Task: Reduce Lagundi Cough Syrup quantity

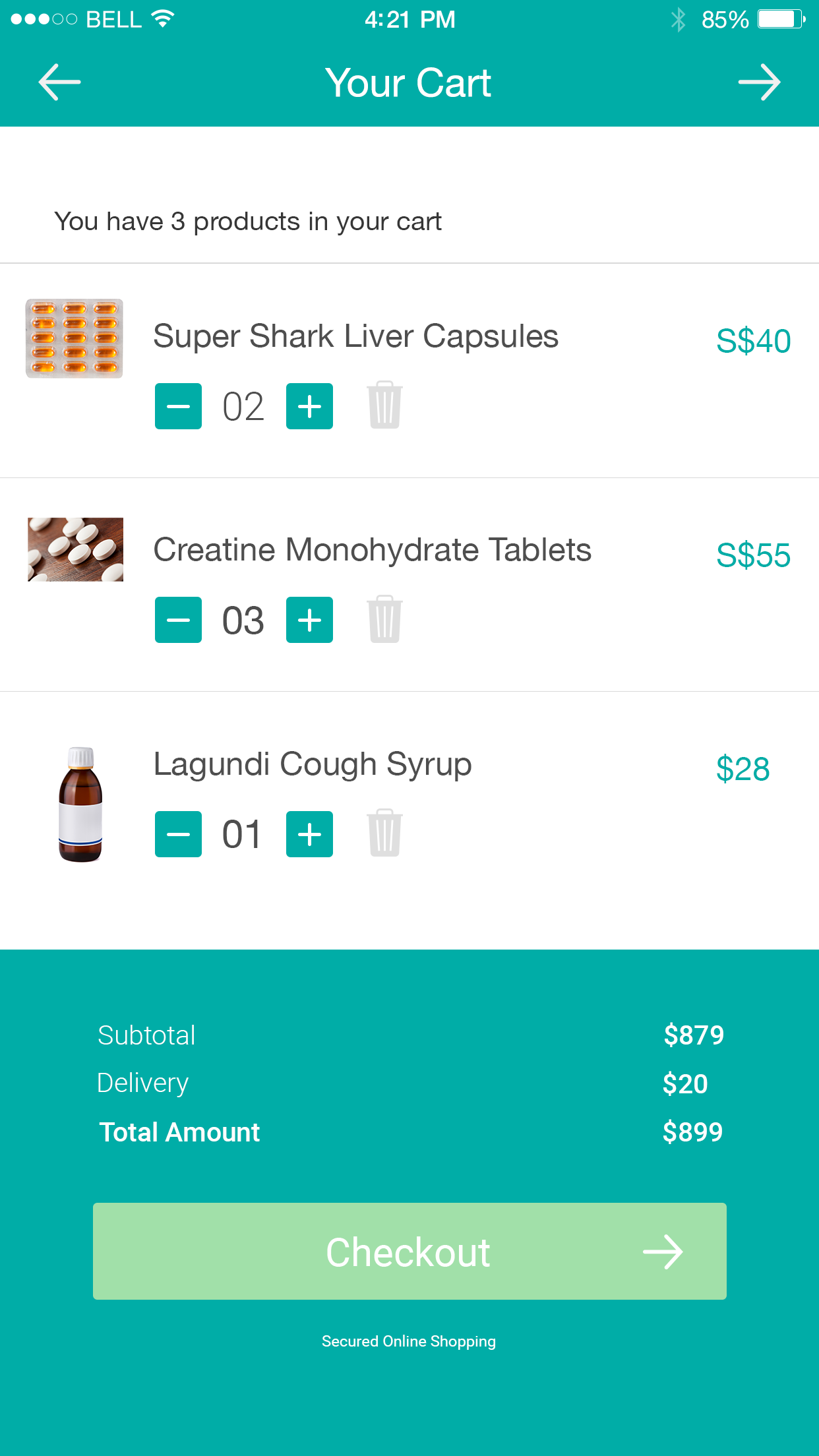Action: tap(178, 834)
